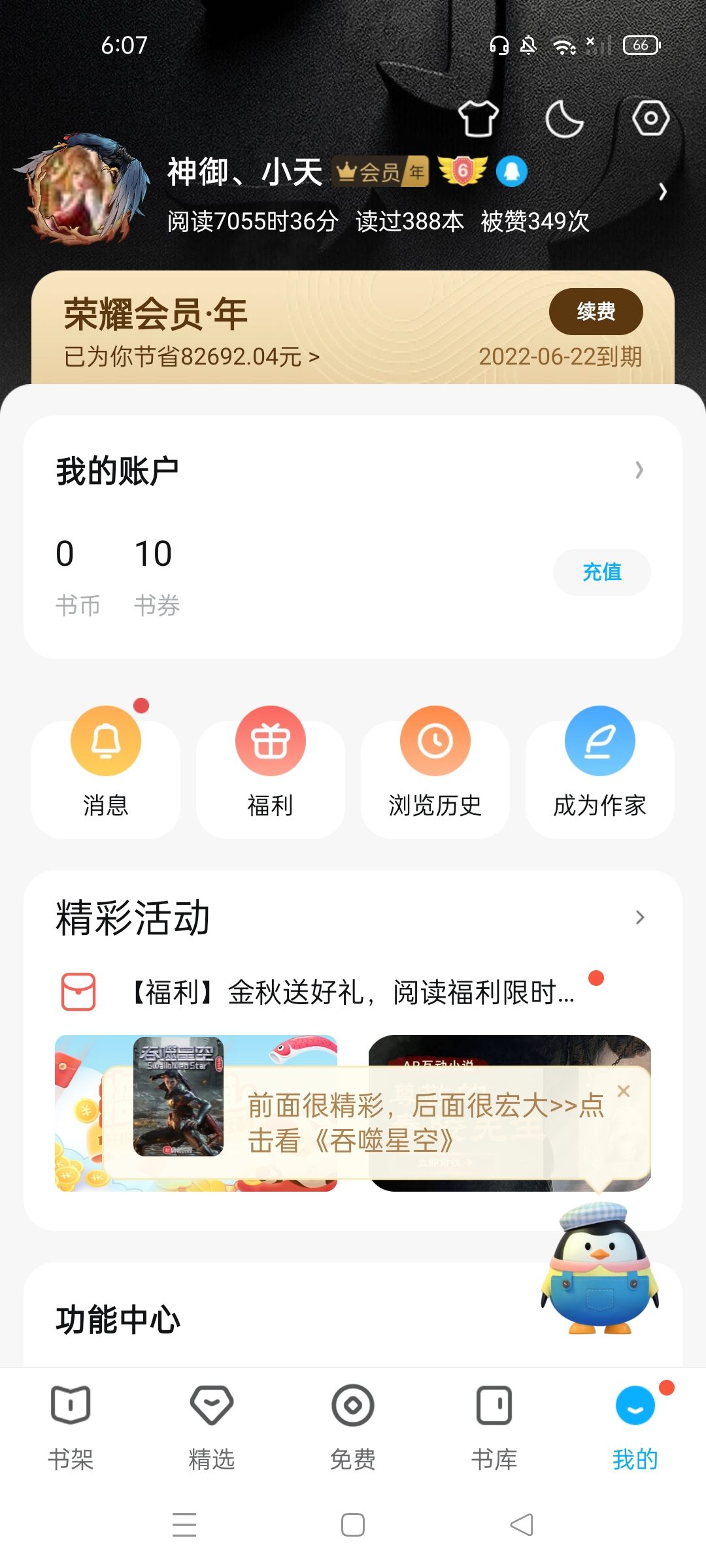Switch to 精选 tab
The height and width of the screenshot is (1568, 706).
(212, 1427)
